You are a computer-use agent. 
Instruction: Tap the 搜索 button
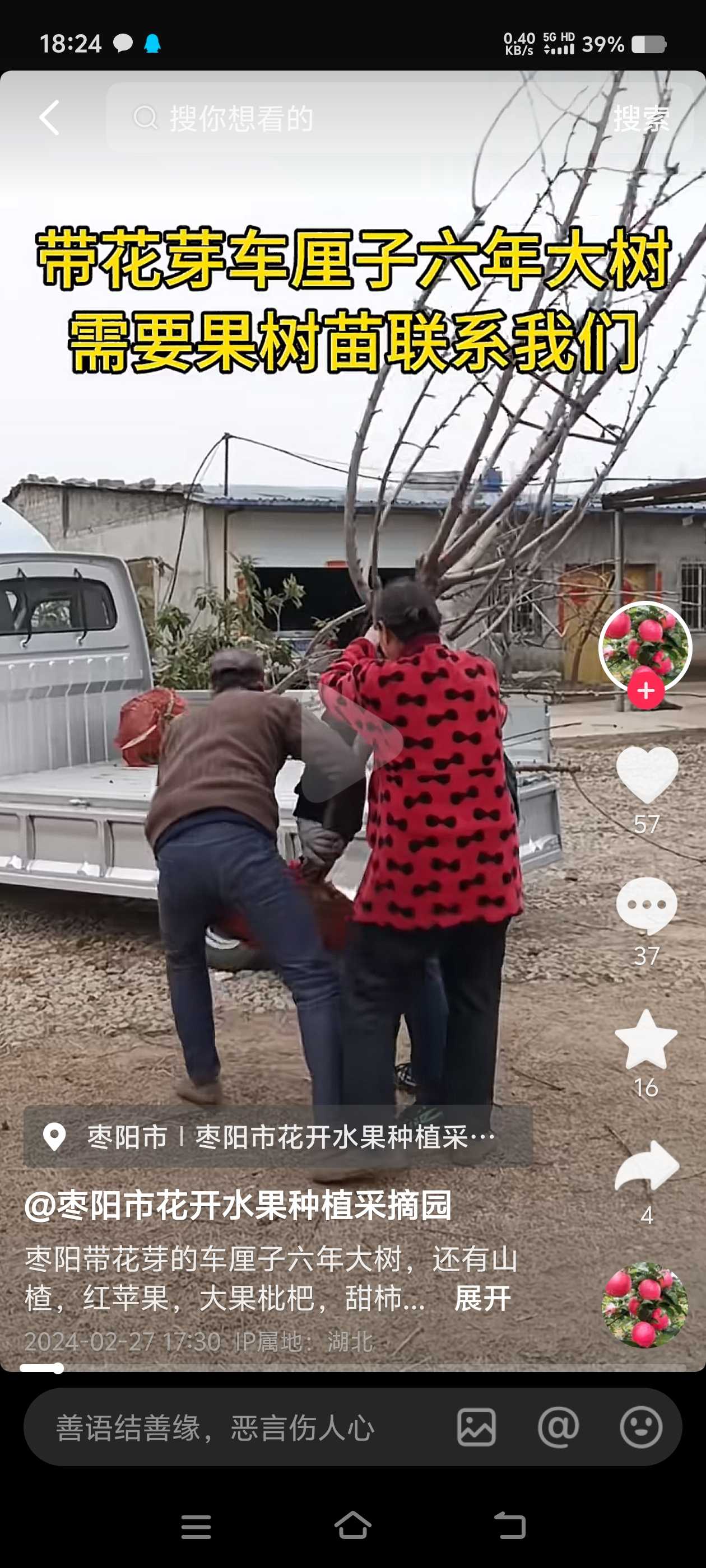point(641,118)
